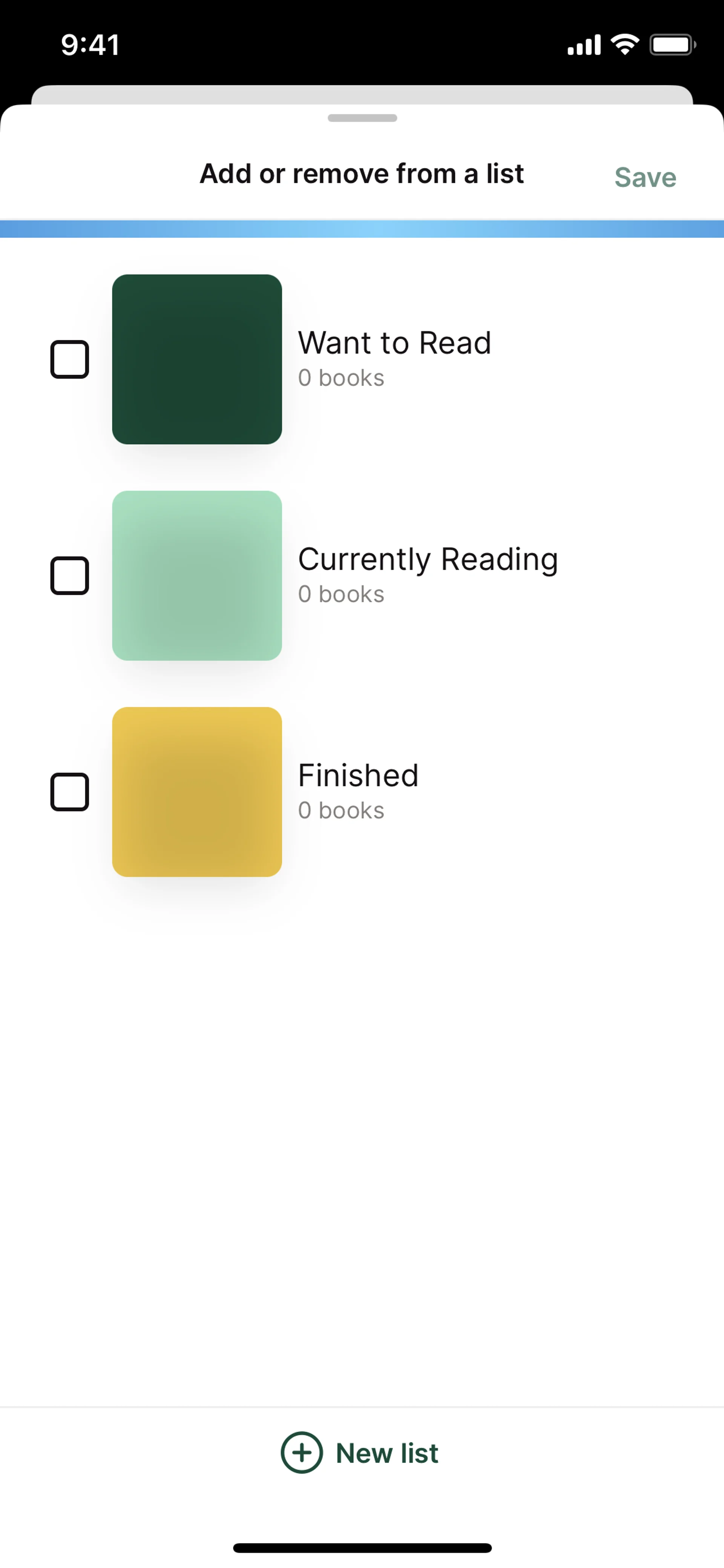724x1568 pixels.
Task: Select the Finished checkbox
Action: click(69, 792)
